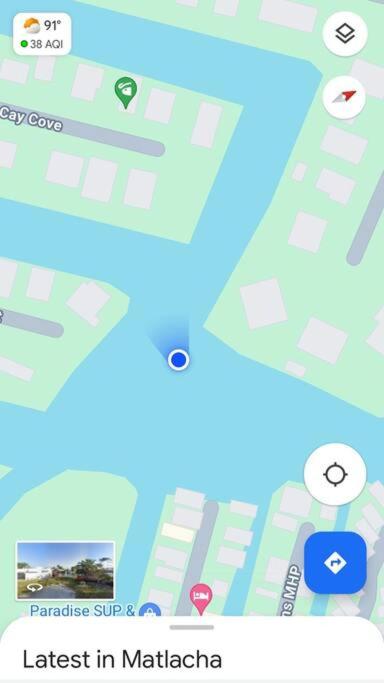Open the Street View thumbnail
The height and width of the screenshot is (683, 384).
pyautogui.click(x=66, y=571)
